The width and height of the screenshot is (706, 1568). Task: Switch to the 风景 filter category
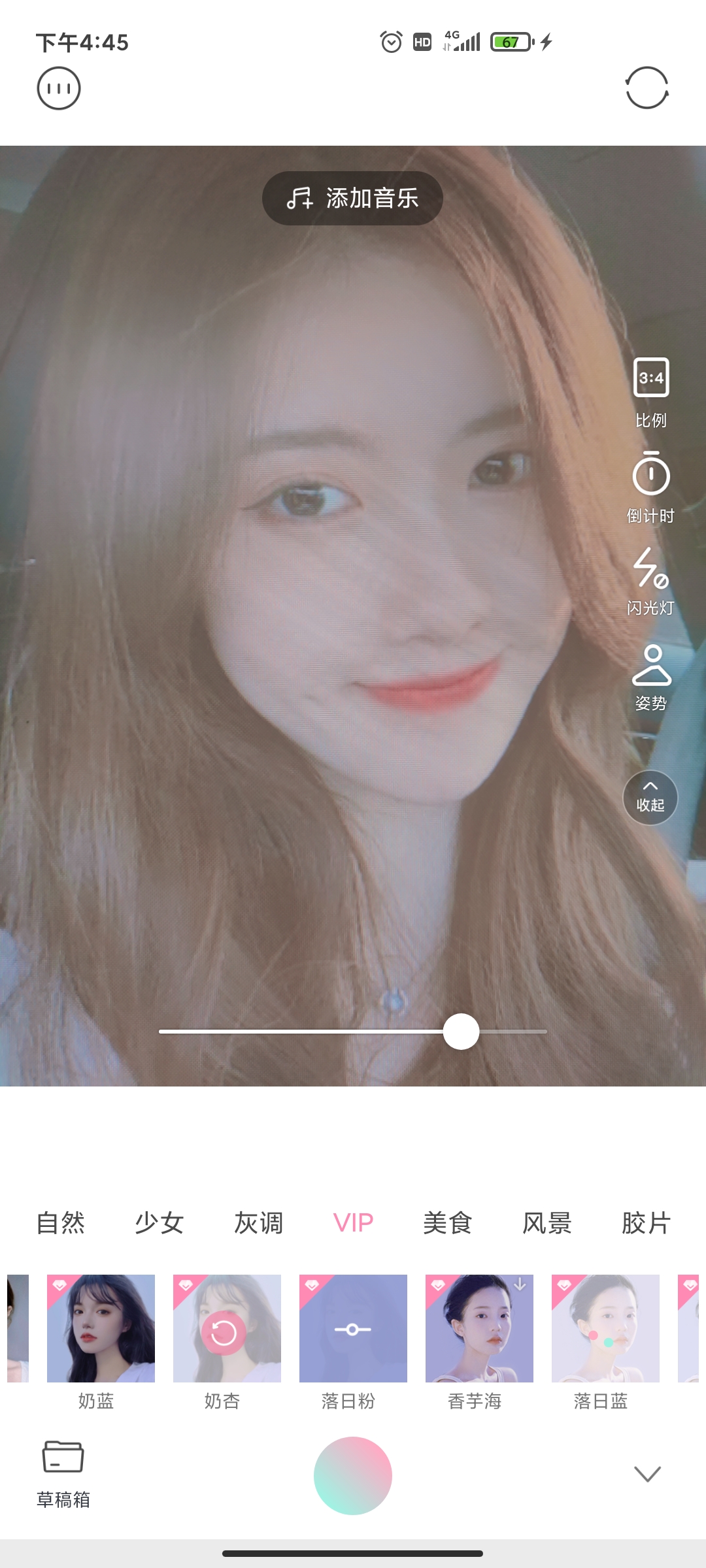(x=547, y=1223)
